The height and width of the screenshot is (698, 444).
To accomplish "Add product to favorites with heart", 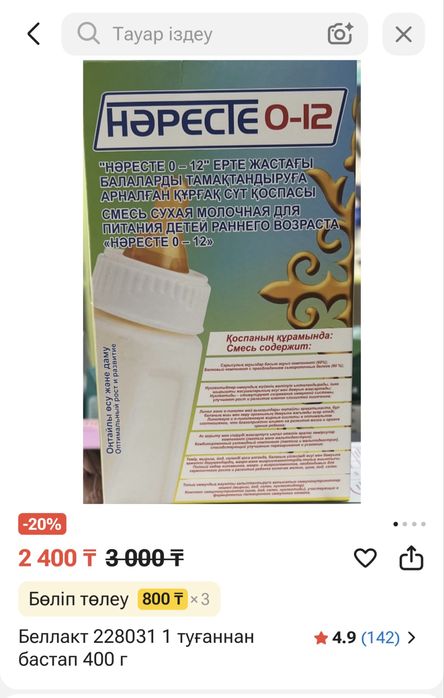I will pyautogui.click(x=365, y=558).
